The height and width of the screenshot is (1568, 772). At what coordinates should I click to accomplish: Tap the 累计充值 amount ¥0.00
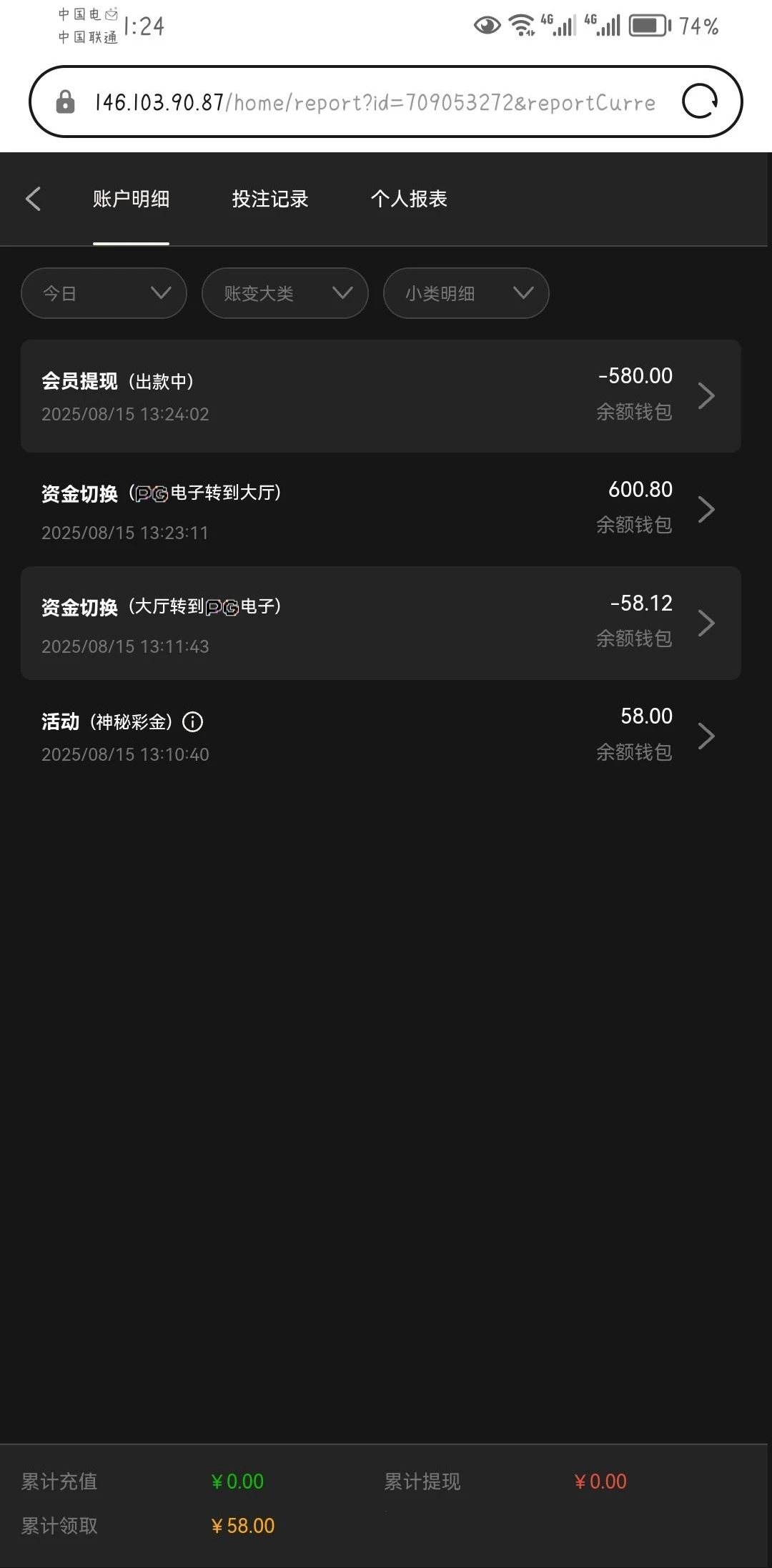tap(238, 1481)
